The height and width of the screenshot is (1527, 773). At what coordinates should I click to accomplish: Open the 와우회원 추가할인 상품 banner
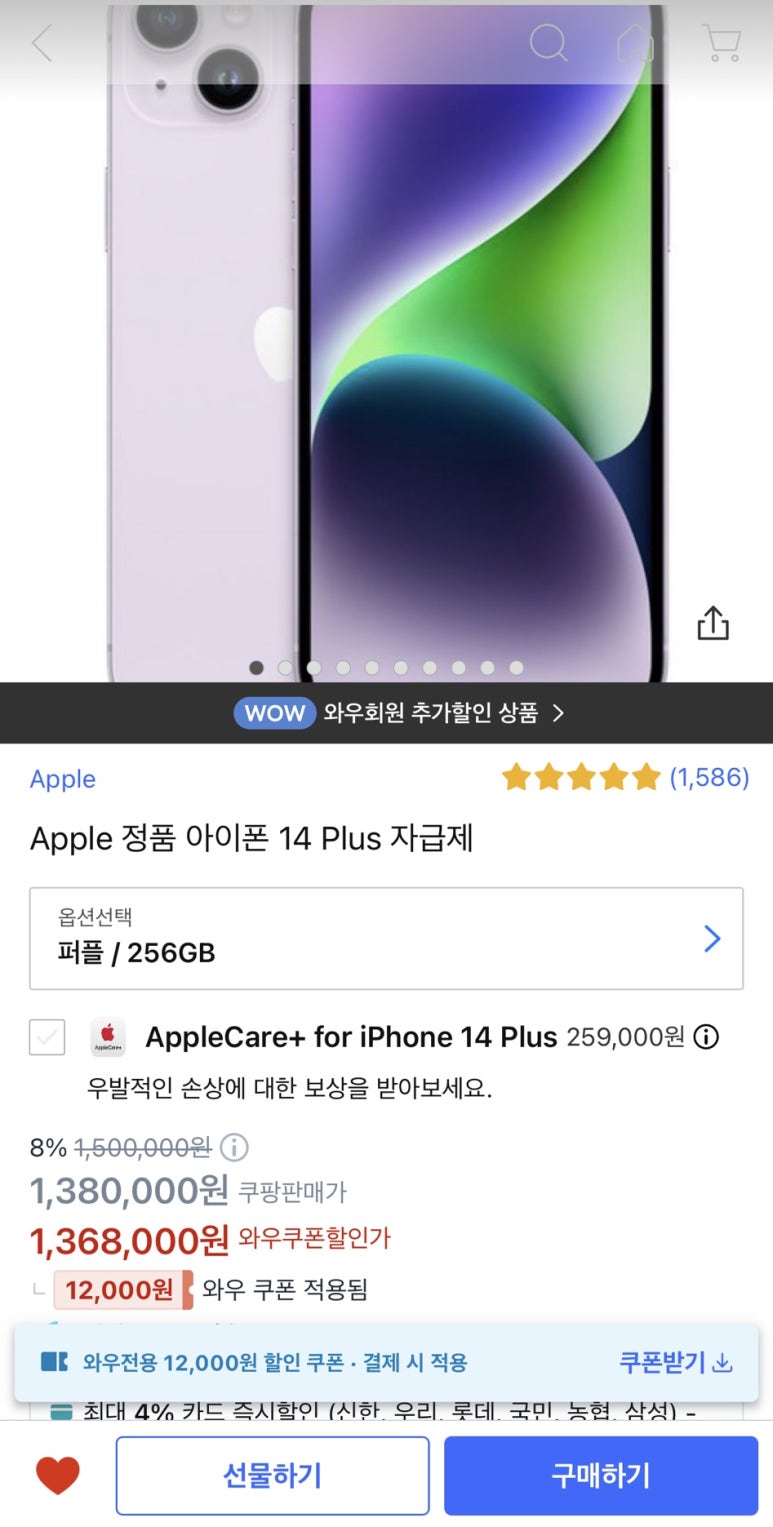386,713
